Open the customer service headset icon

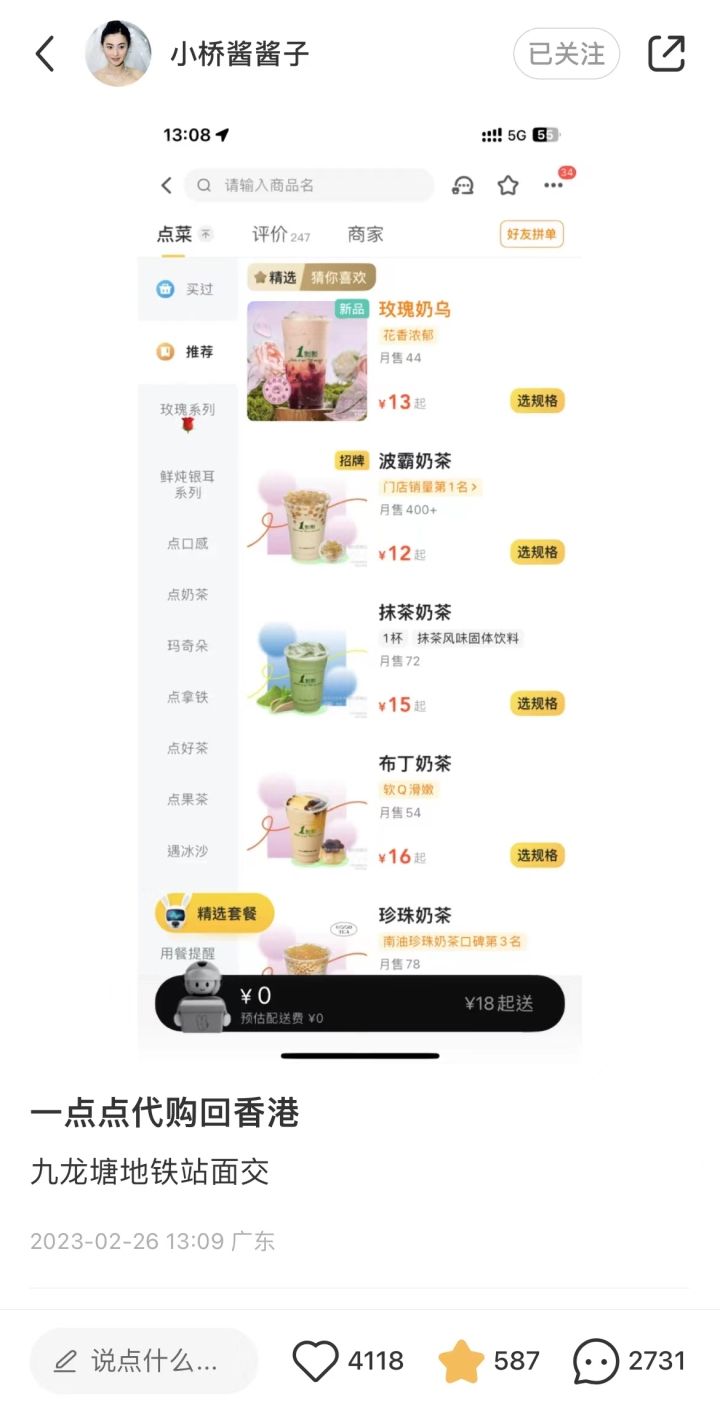(461, 185)
